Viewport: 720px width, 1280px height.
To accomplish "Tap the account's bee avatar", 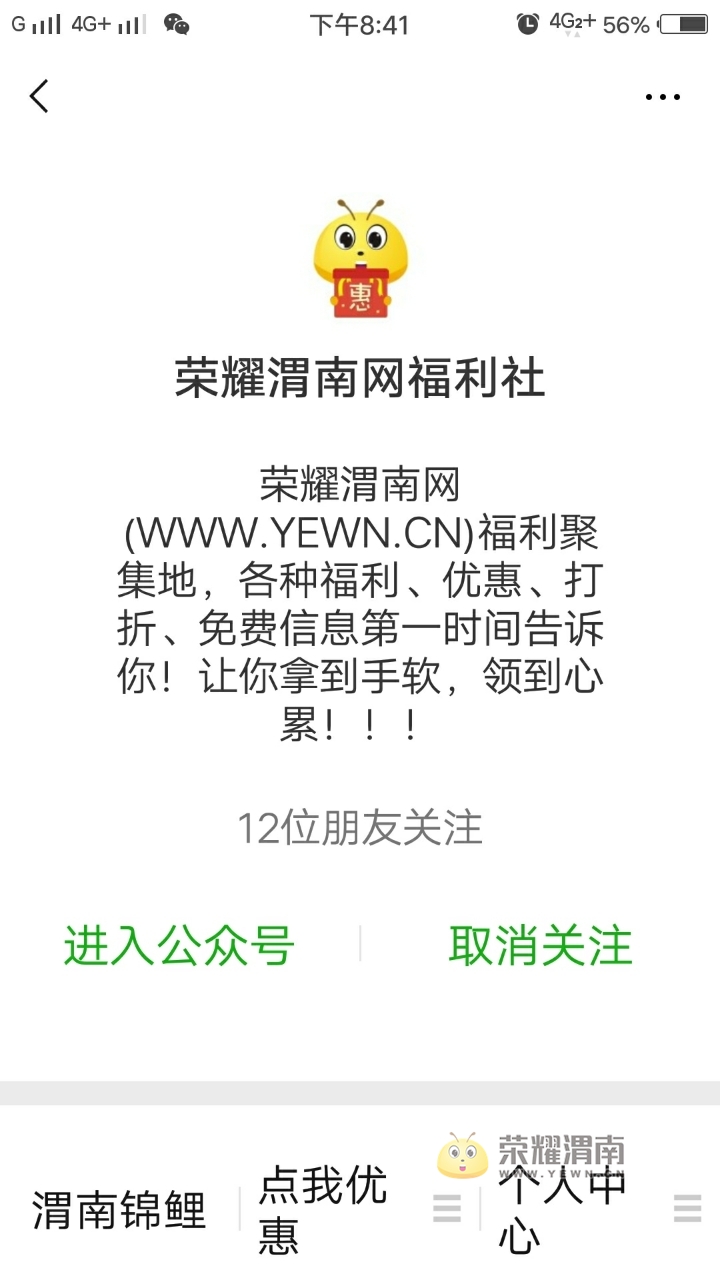I will tap(360, 259).
